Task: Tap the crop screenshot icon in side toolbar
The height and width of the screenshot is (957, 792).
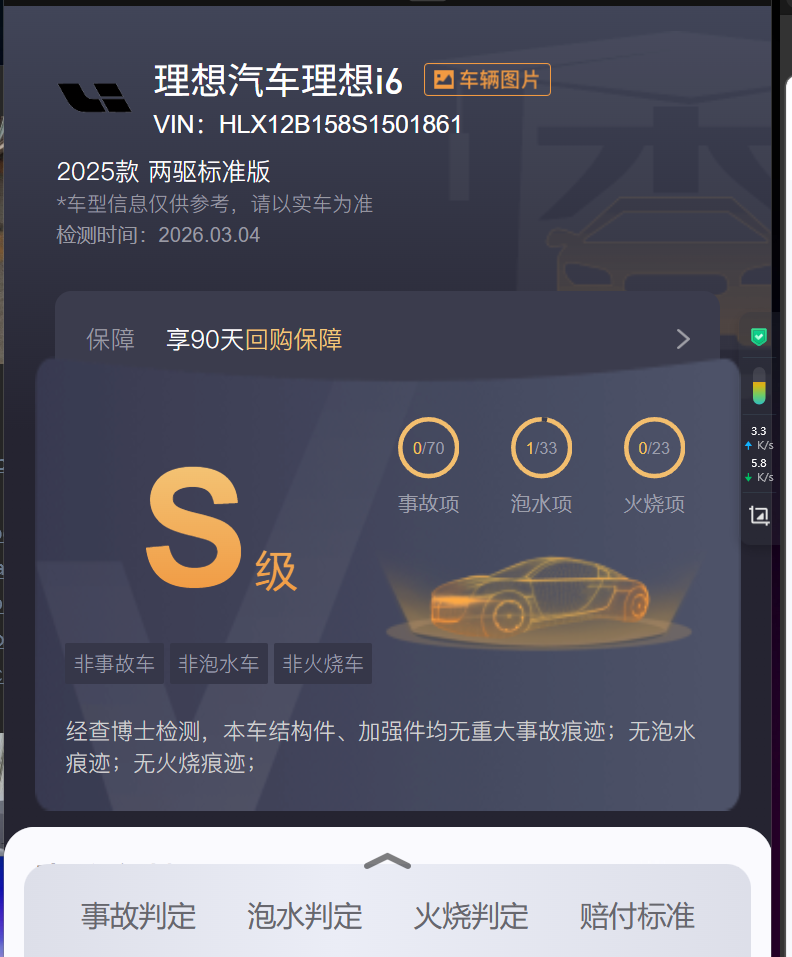Action: click(x=759, y=516)
